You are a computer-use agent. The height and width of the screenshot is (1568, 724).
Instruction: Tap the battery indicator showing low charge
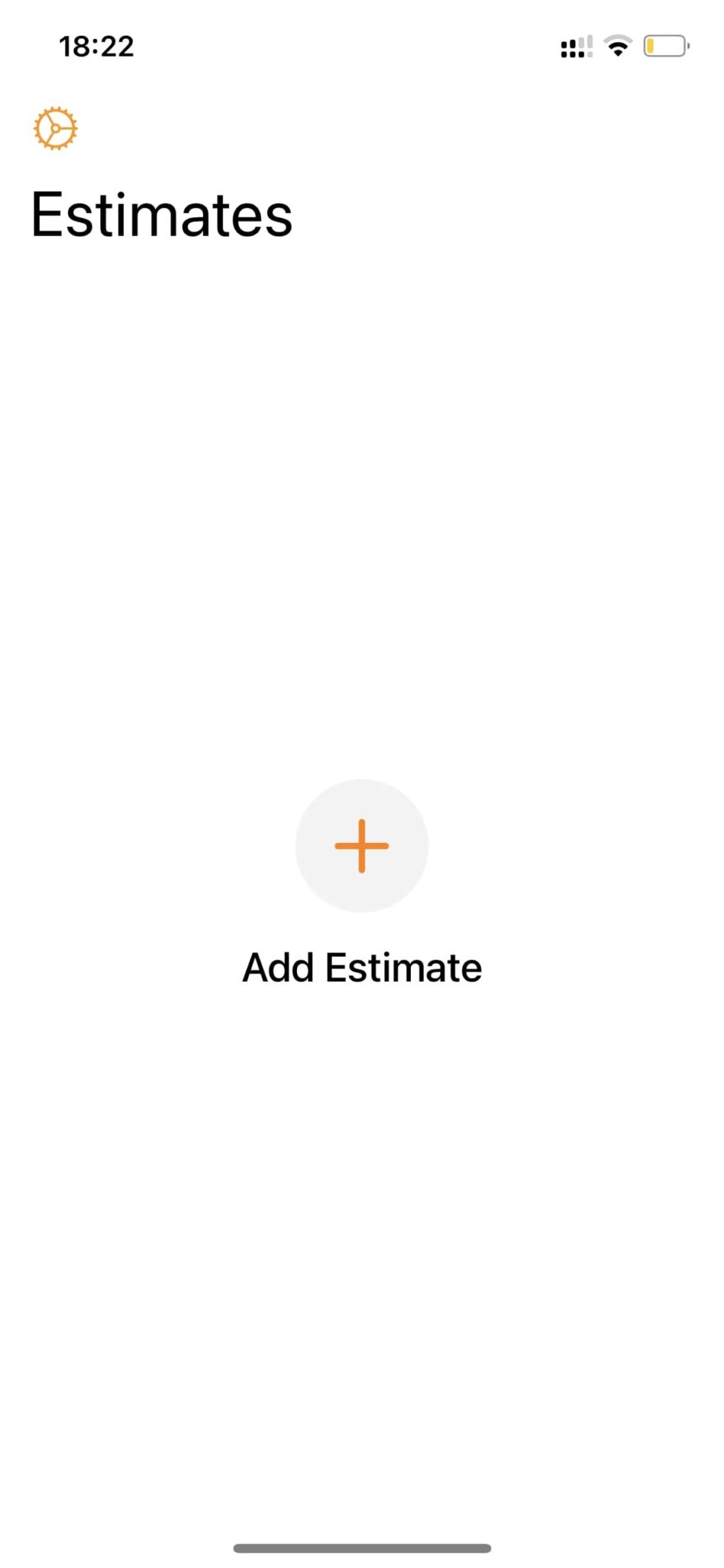coord(665,46)
